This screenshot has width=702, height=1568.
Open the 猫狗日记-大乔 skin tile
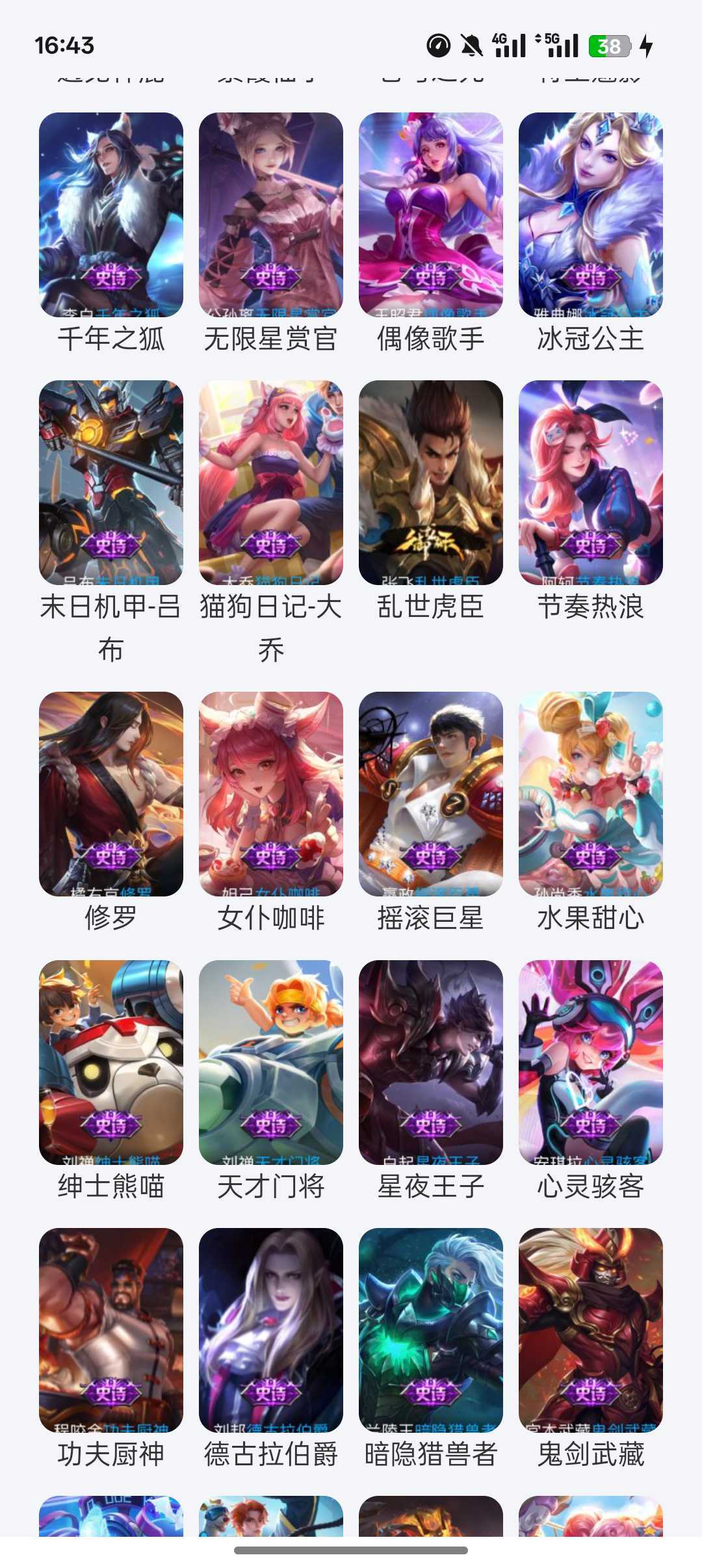pos(271,482)
